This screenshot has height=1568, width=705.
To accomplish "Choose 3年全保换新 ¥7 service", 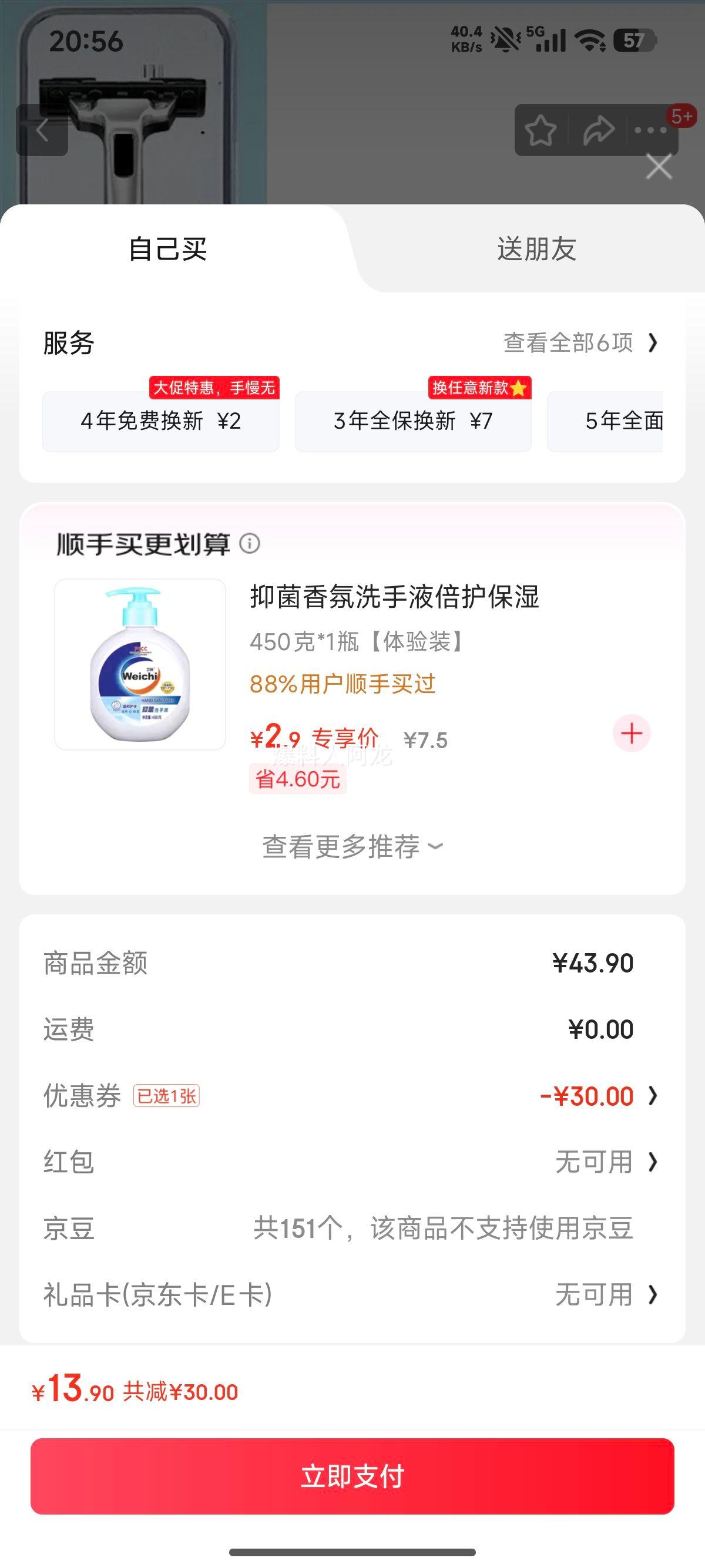I will coord(413,421).
